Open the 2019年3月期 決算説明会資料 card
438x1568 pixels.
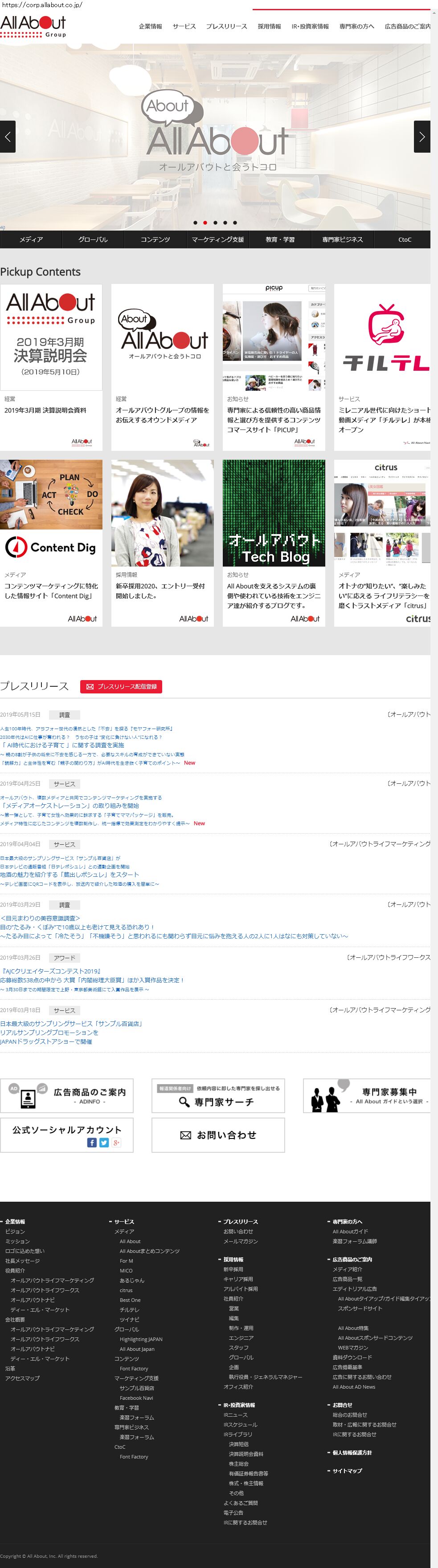click(51, 366)
